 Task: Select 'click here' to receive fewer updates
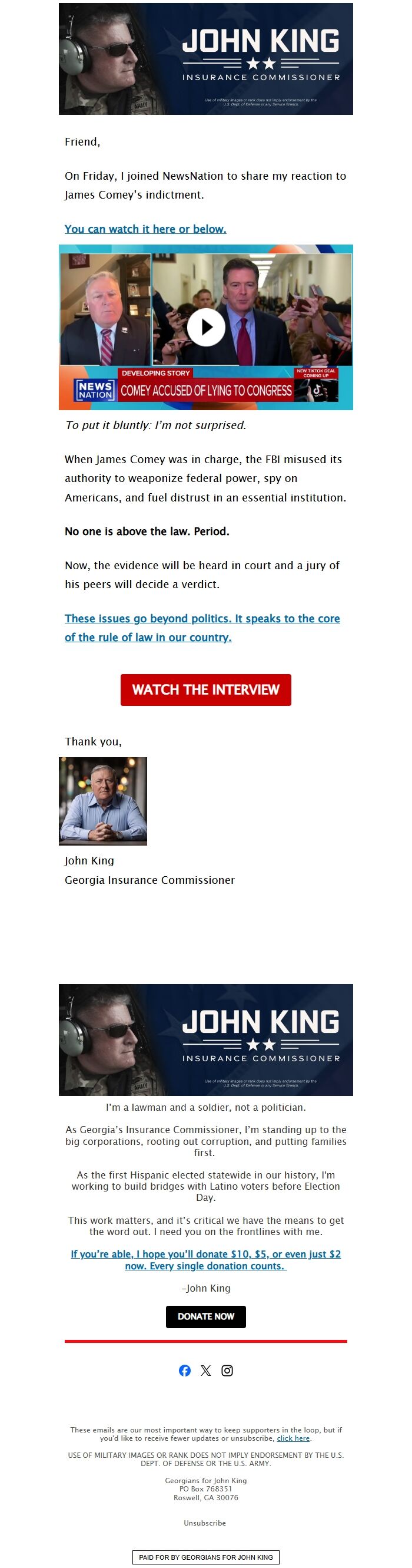tap(293, 1438)
